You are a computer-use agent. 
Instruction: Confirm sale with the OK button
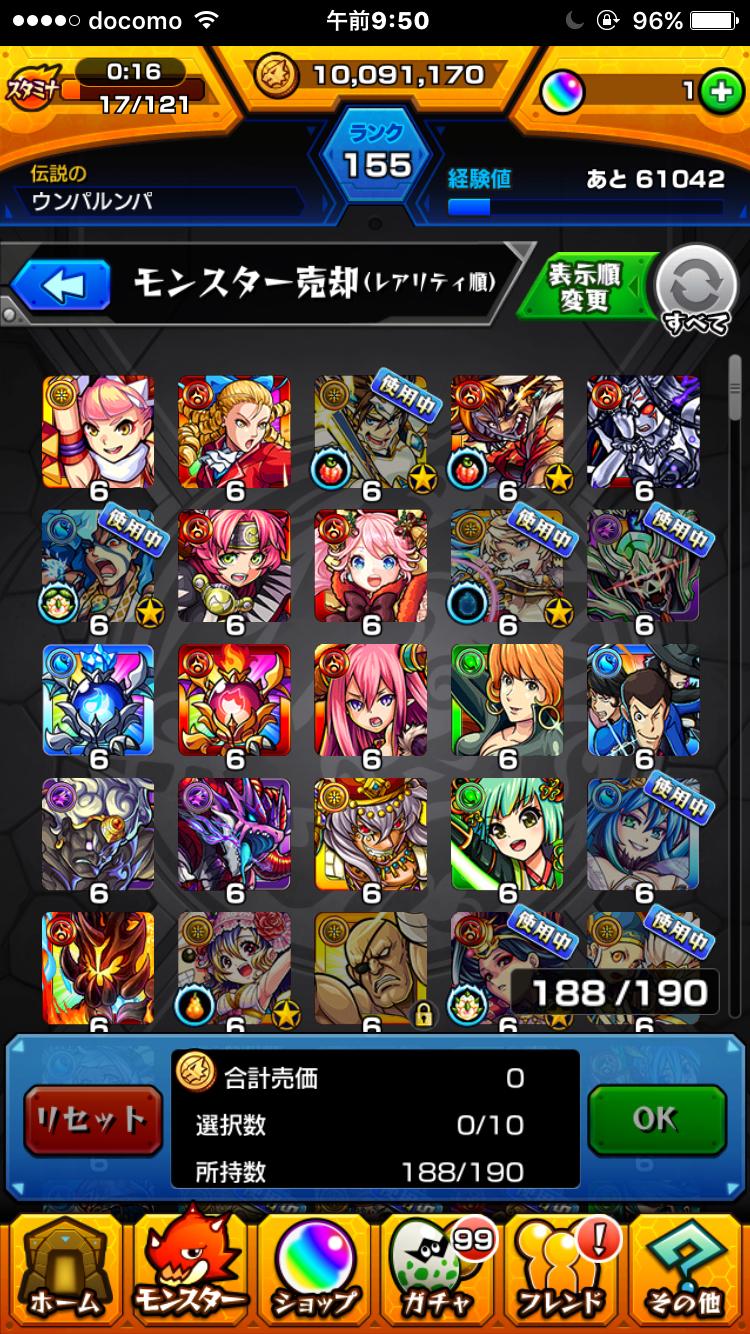(x=656, y=1120)
